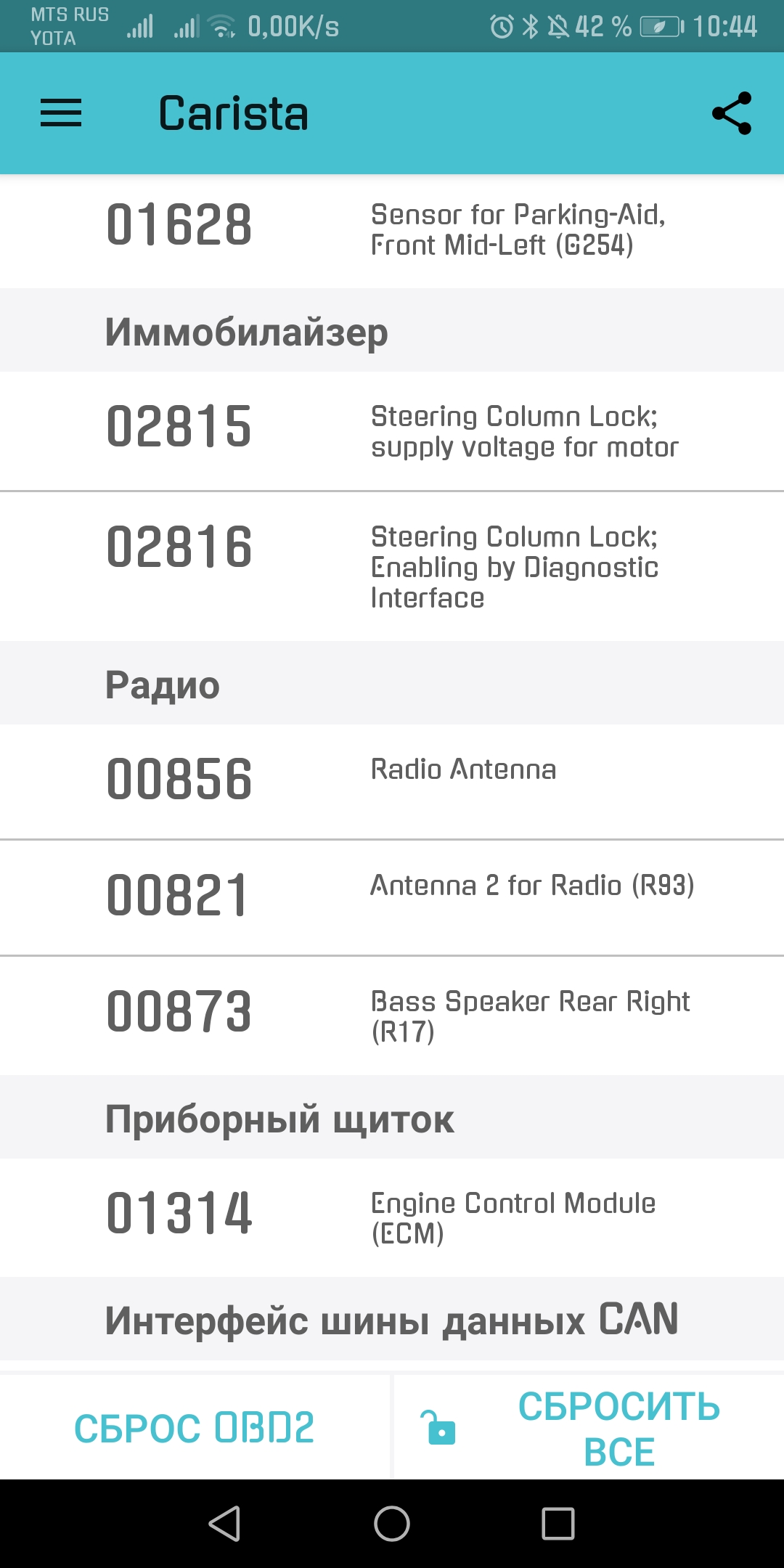784x1568 pixels.
Task: Go to the home screen via system button
Action: [392, 1523]
